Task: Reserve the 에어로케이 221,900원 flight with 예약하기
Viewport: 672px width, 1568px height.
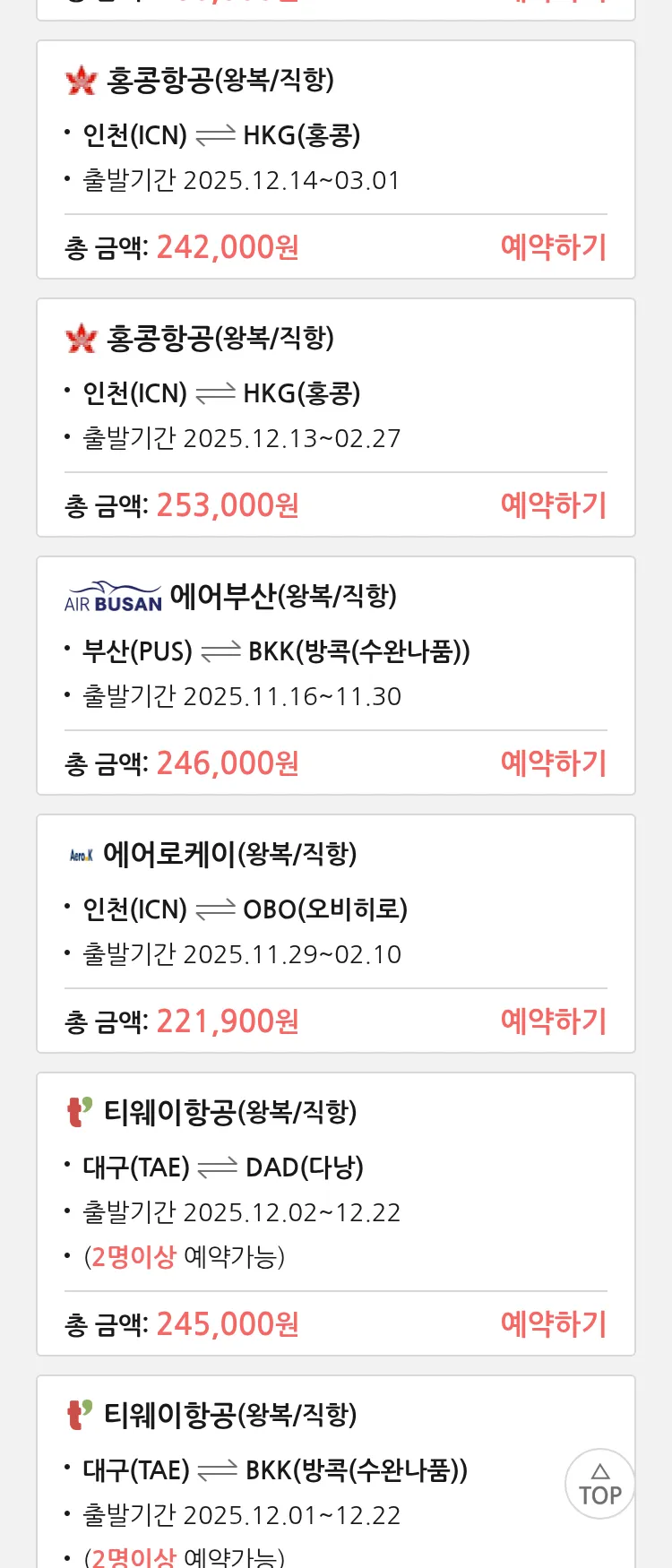Action: point(554,1021)
